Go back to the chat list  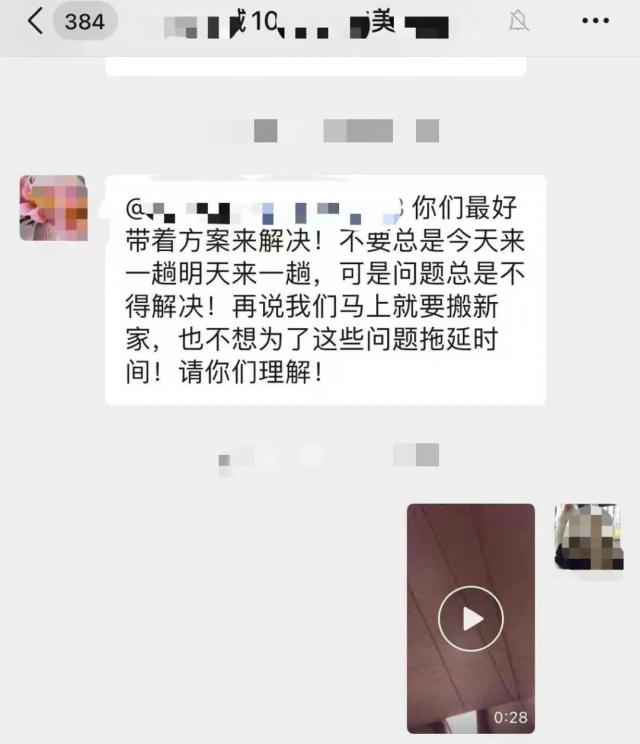pyautogui.click(x=36, y=22)
